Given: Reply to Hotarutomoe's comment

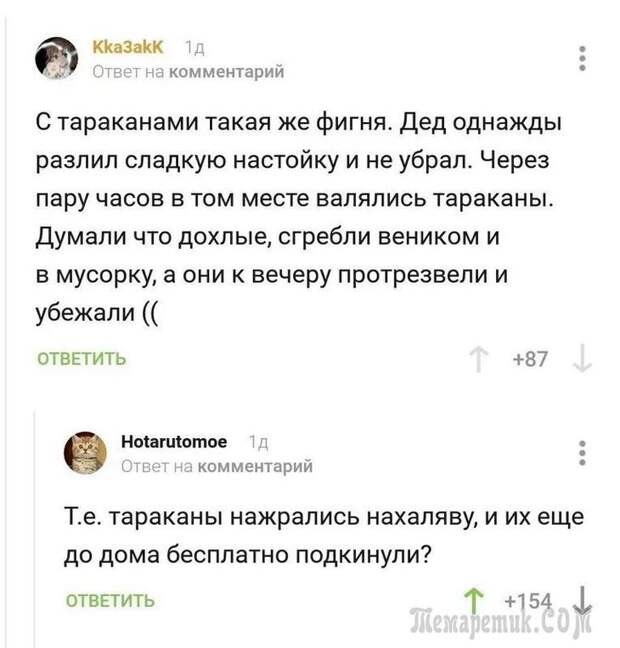Looking at the screenshot, I should coord(110,600).
